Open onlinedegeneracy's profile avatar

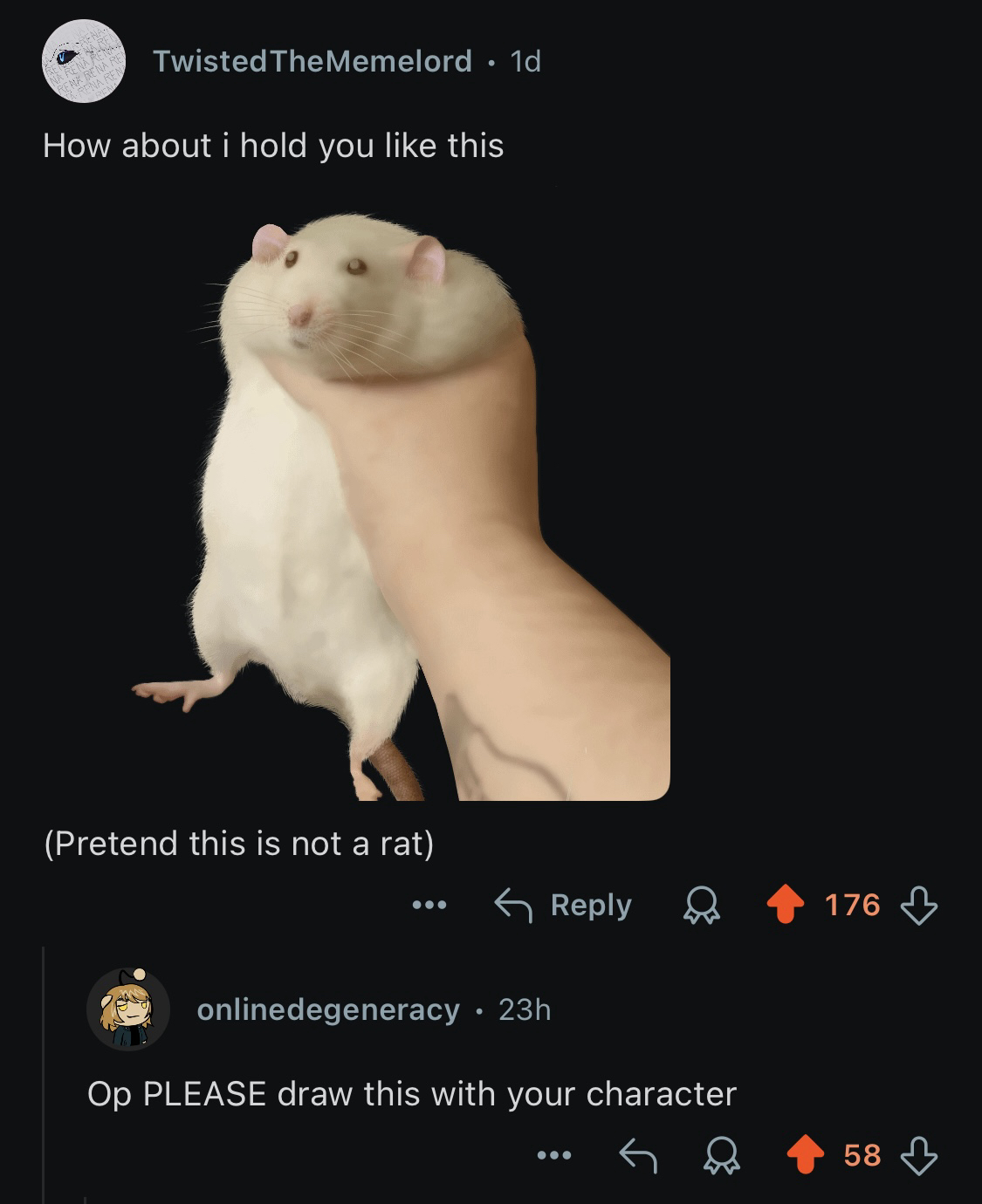point(128,1009)
